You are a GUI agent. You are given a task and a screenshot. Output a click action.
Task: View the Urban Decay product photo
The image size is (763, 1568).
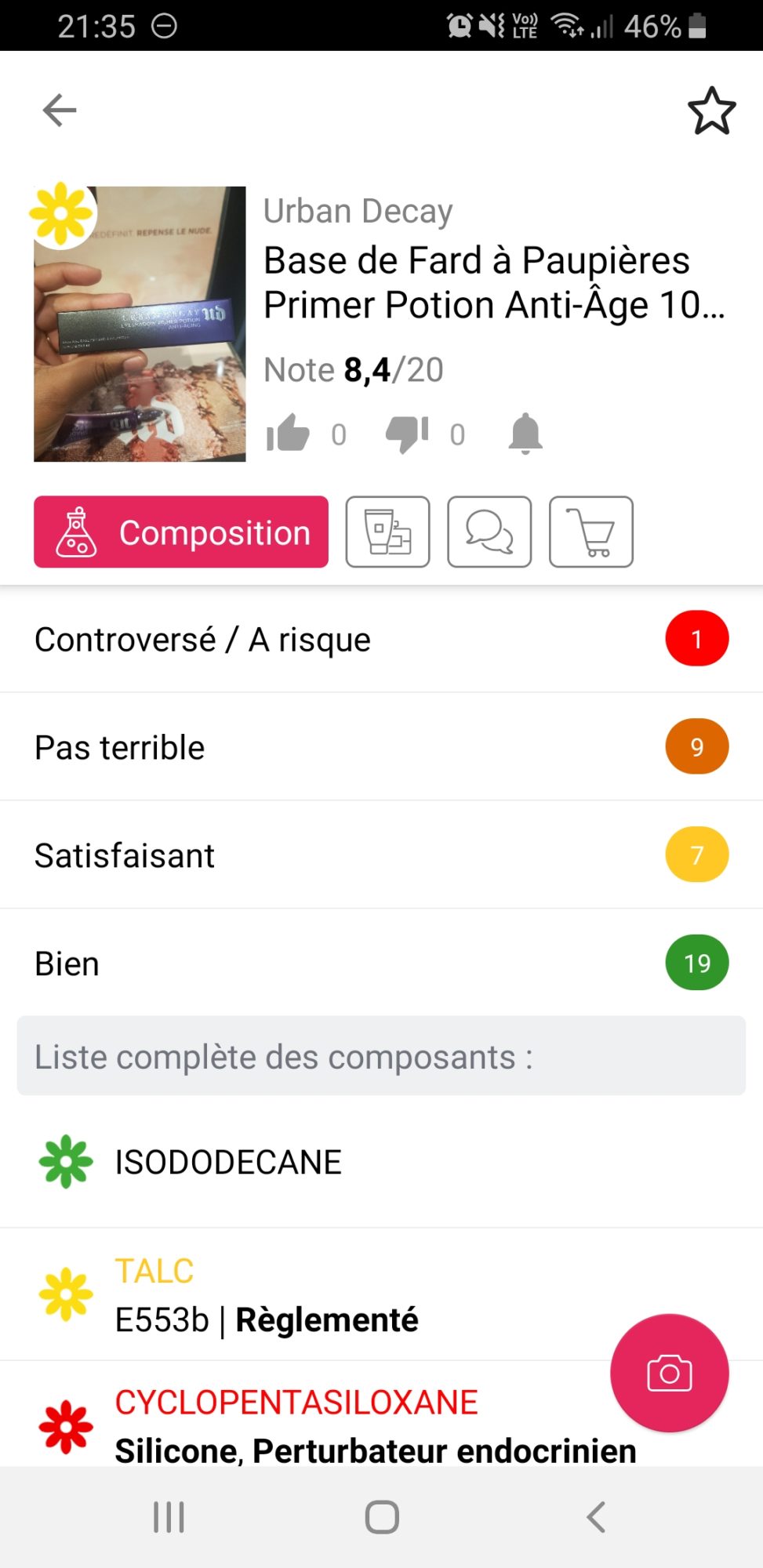pos(140,324)
